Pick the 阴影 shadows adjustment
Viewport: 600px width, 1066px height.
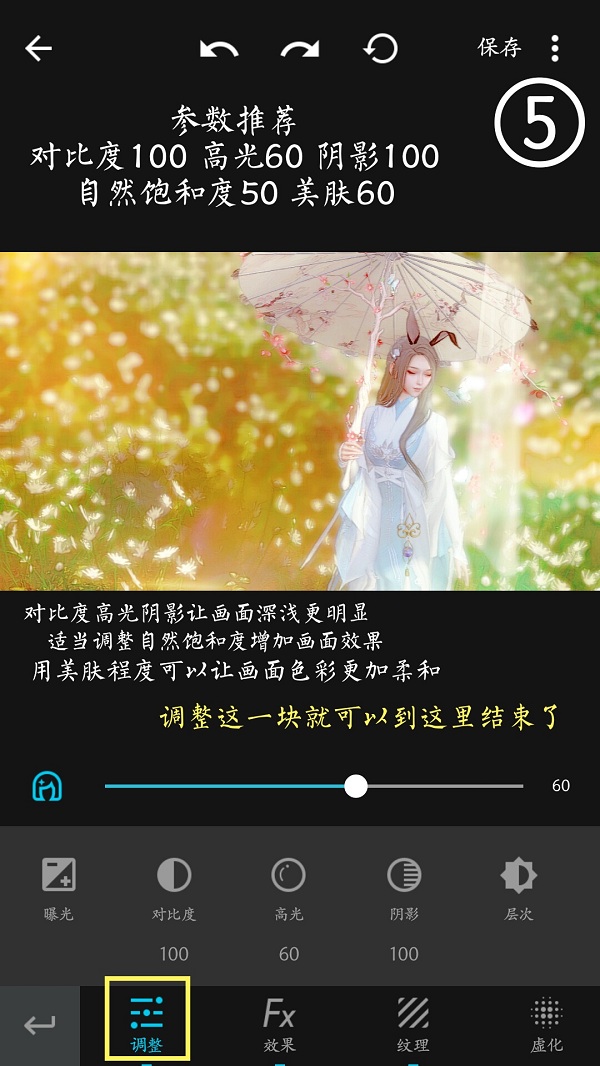pyautogui.click(x=404, y=887)
